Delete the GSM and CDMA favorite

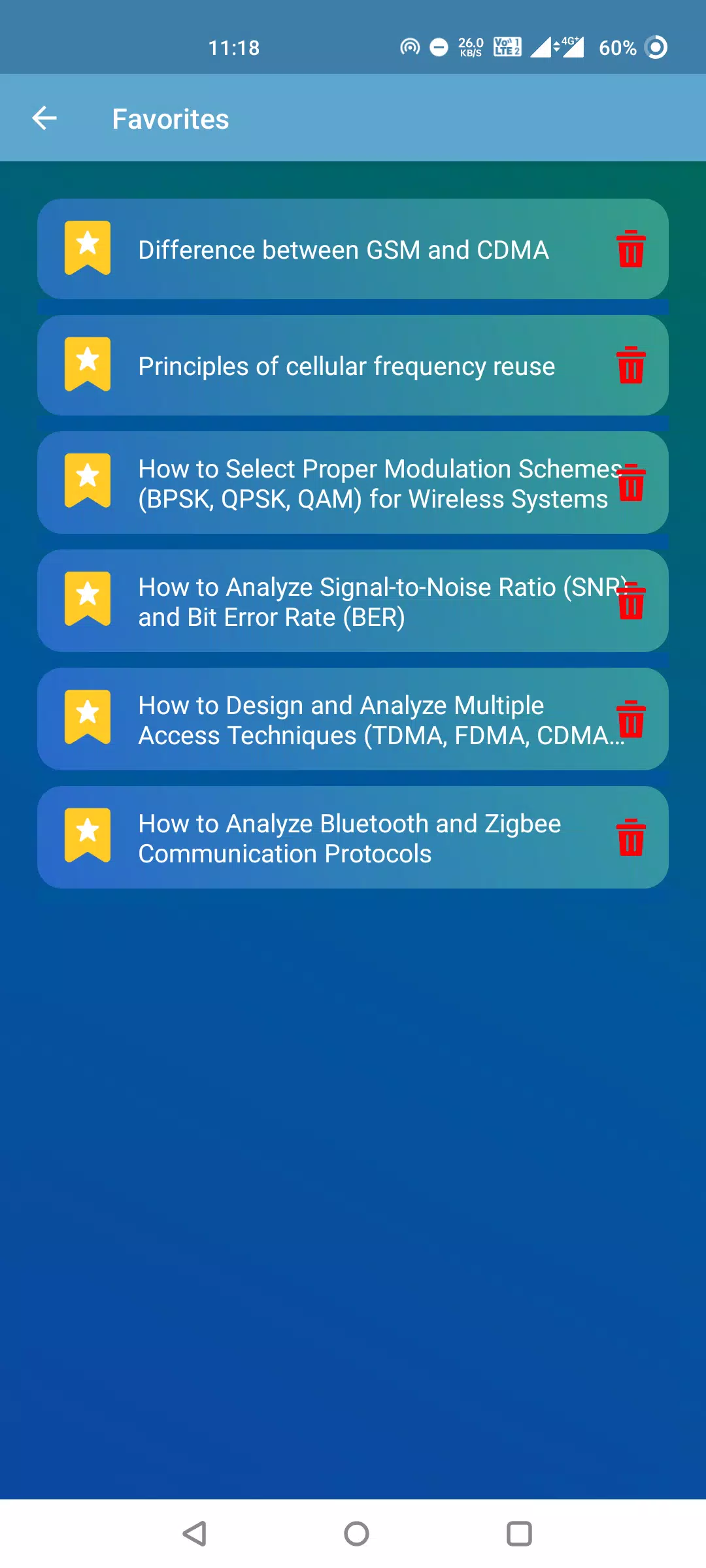tap(631, 249)
